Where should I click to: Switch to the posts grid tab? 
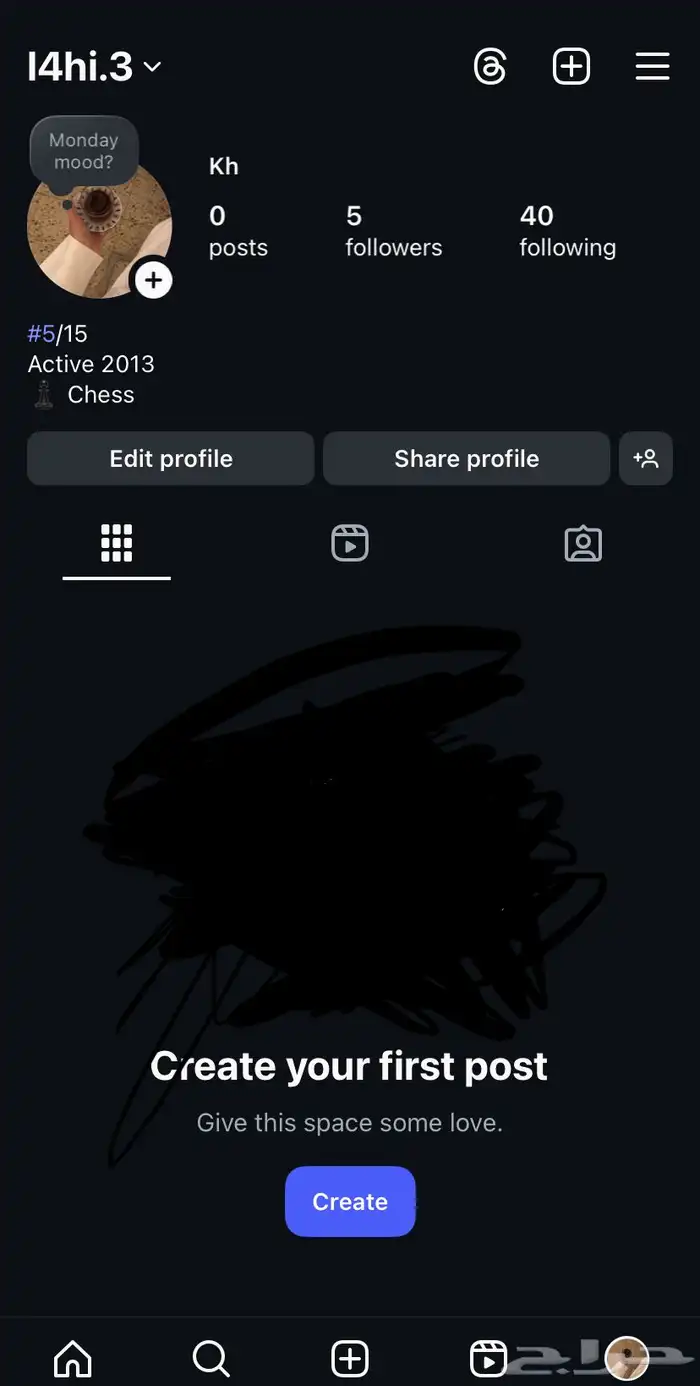[117, 543]
